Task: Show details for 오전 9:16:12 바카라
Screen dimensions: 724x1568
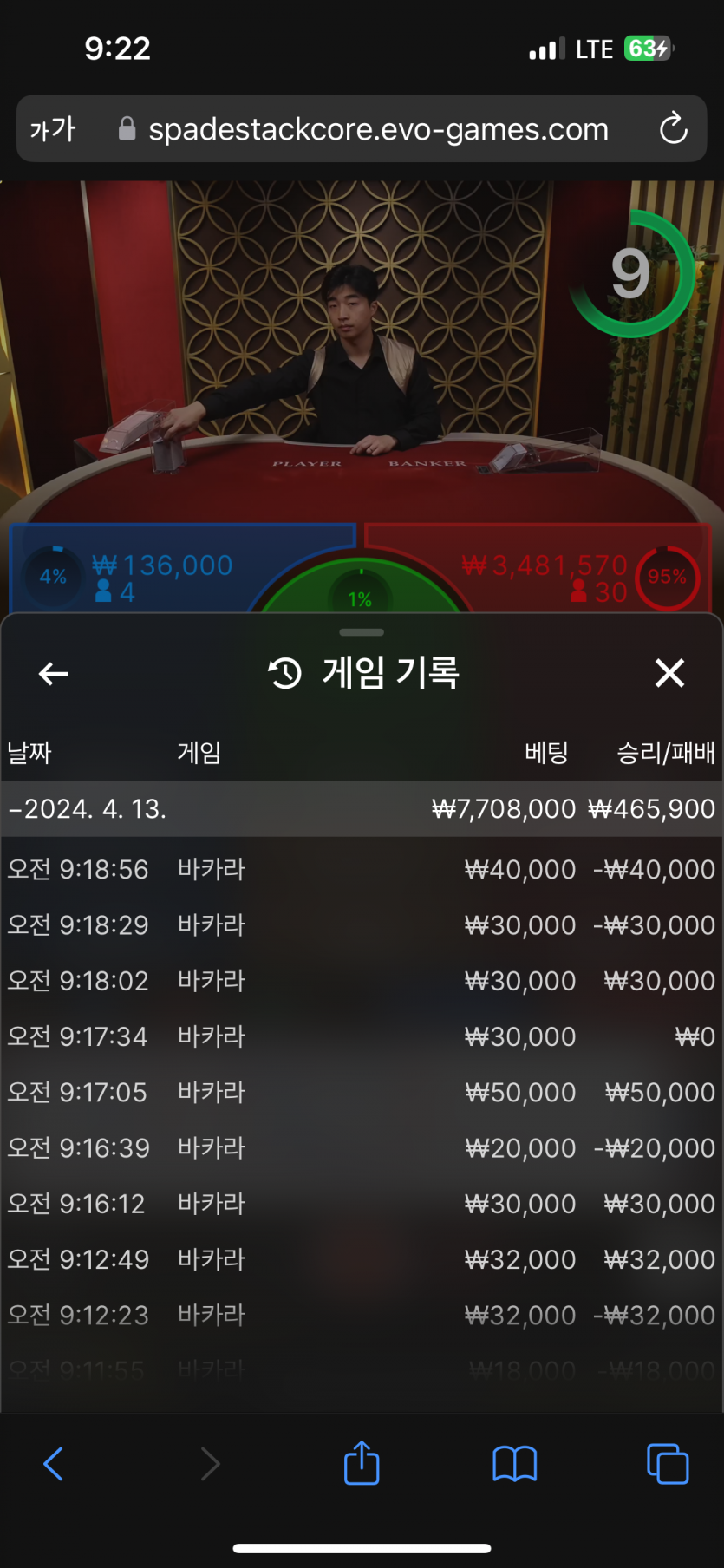Action: click(362, 1204)
